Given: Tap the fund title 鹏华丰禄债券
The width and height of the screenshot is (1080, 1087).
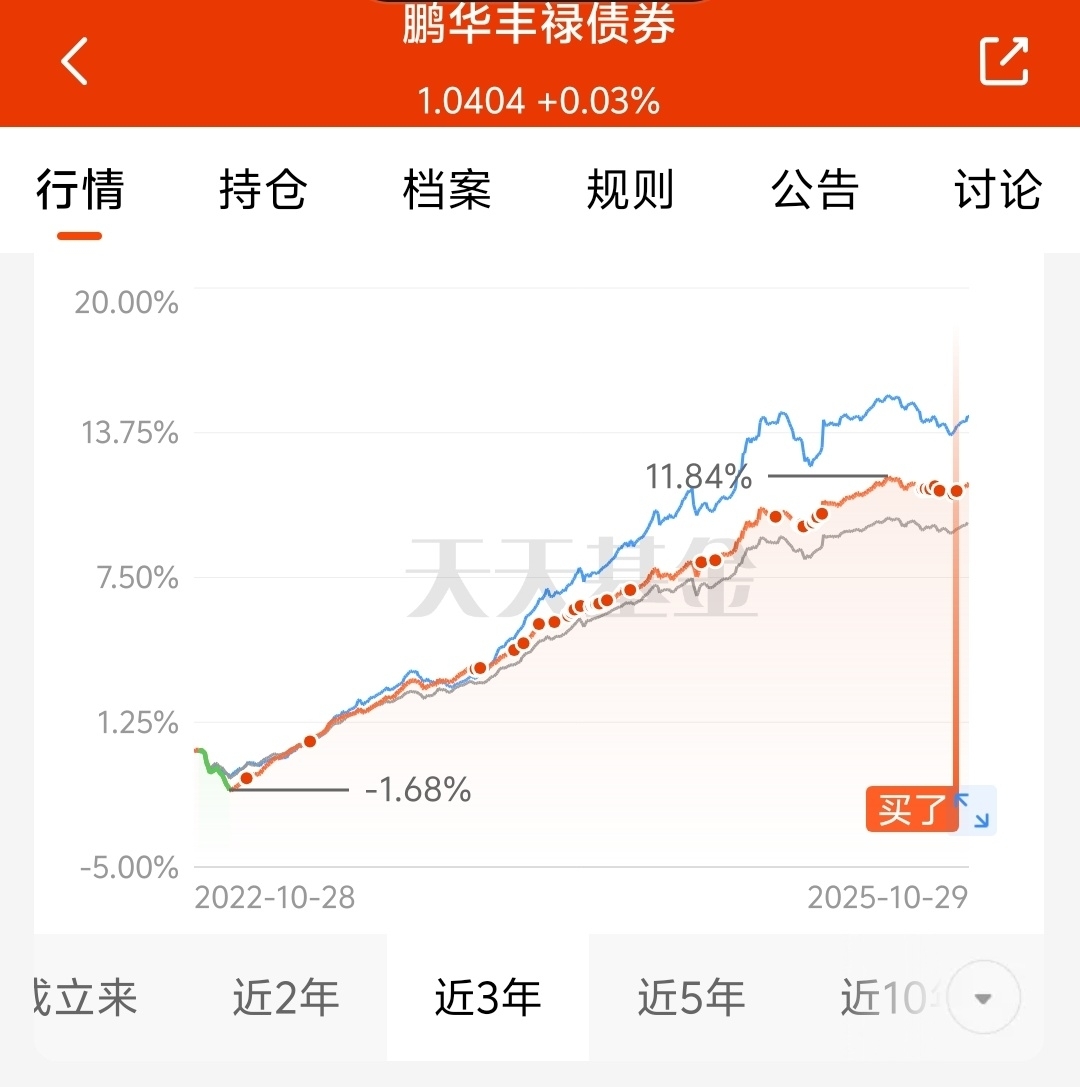Looking at the screenshot, I should coord(540,26).
